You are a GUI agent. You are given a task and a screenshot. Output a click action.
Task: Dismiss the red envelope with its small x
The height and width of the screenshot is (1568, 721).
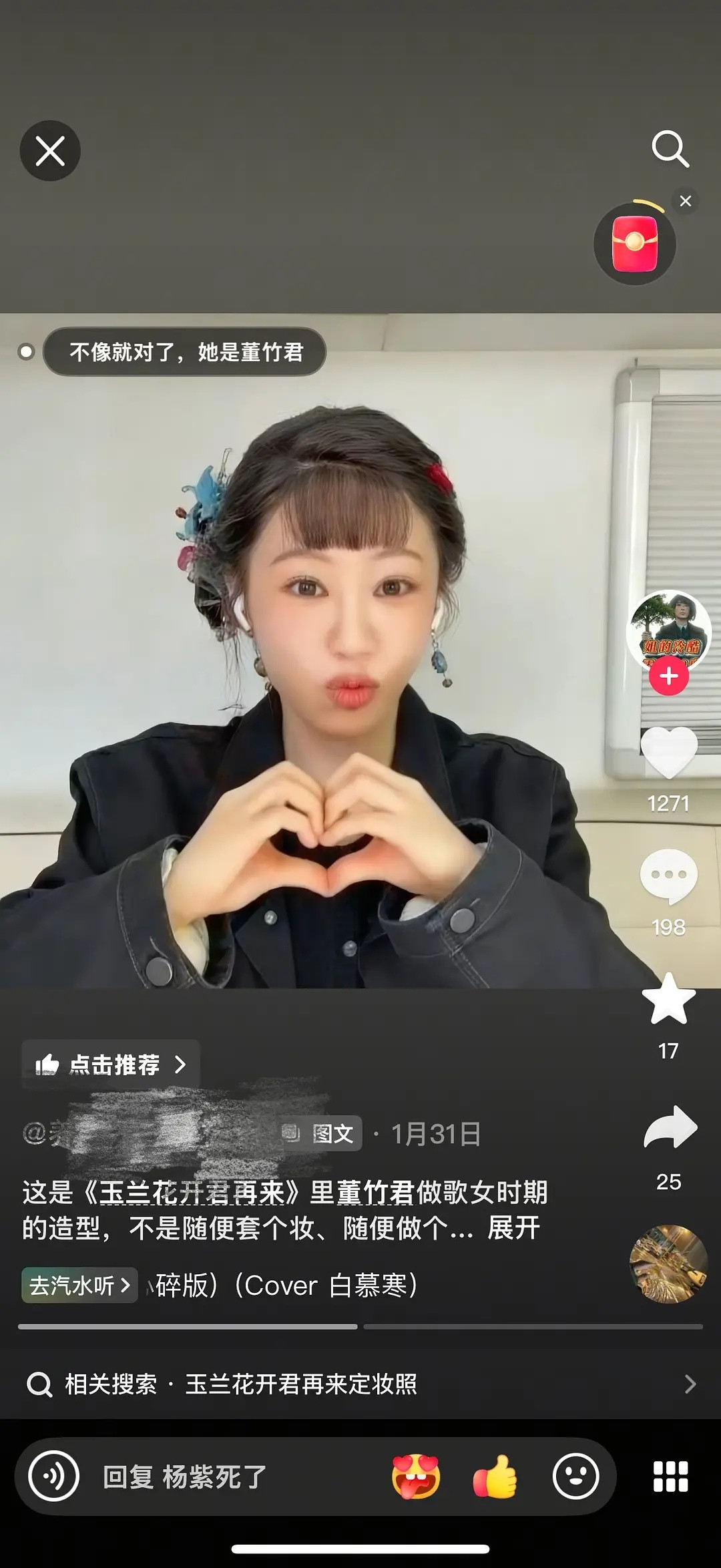point(684,201)
